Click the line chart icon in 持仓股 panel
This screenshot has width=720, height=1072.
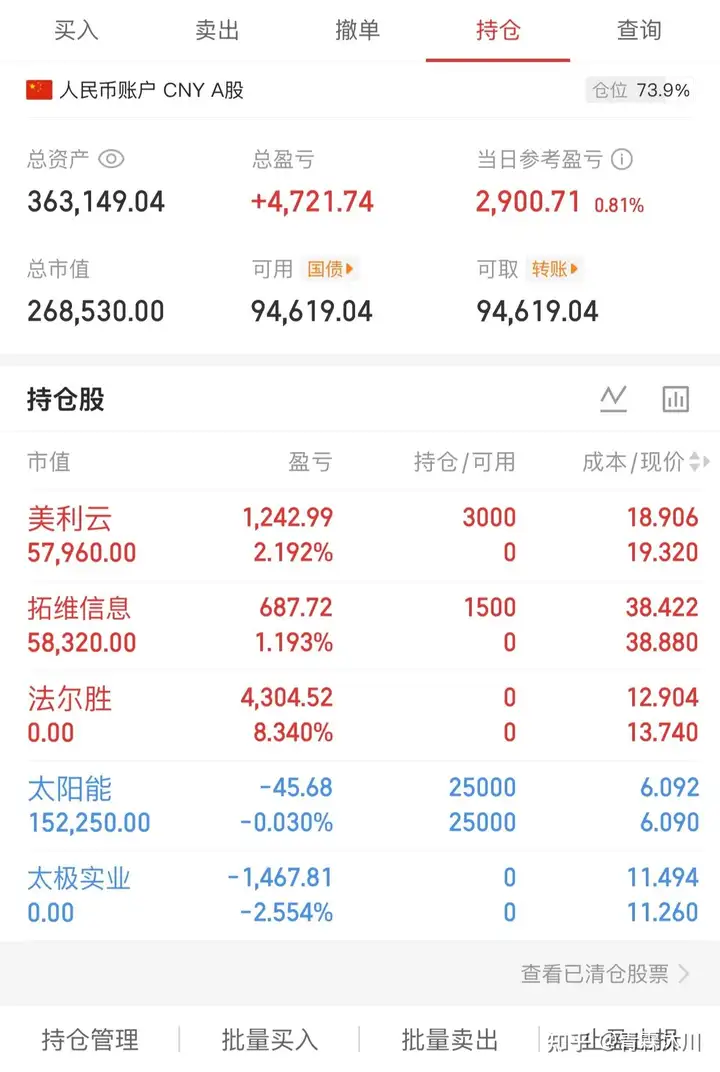[x=614, y=398]
